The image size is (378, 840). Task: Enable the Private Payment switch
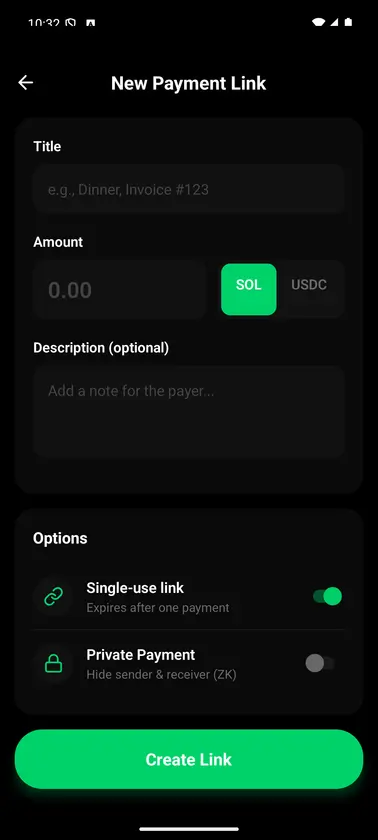point(320,663)
